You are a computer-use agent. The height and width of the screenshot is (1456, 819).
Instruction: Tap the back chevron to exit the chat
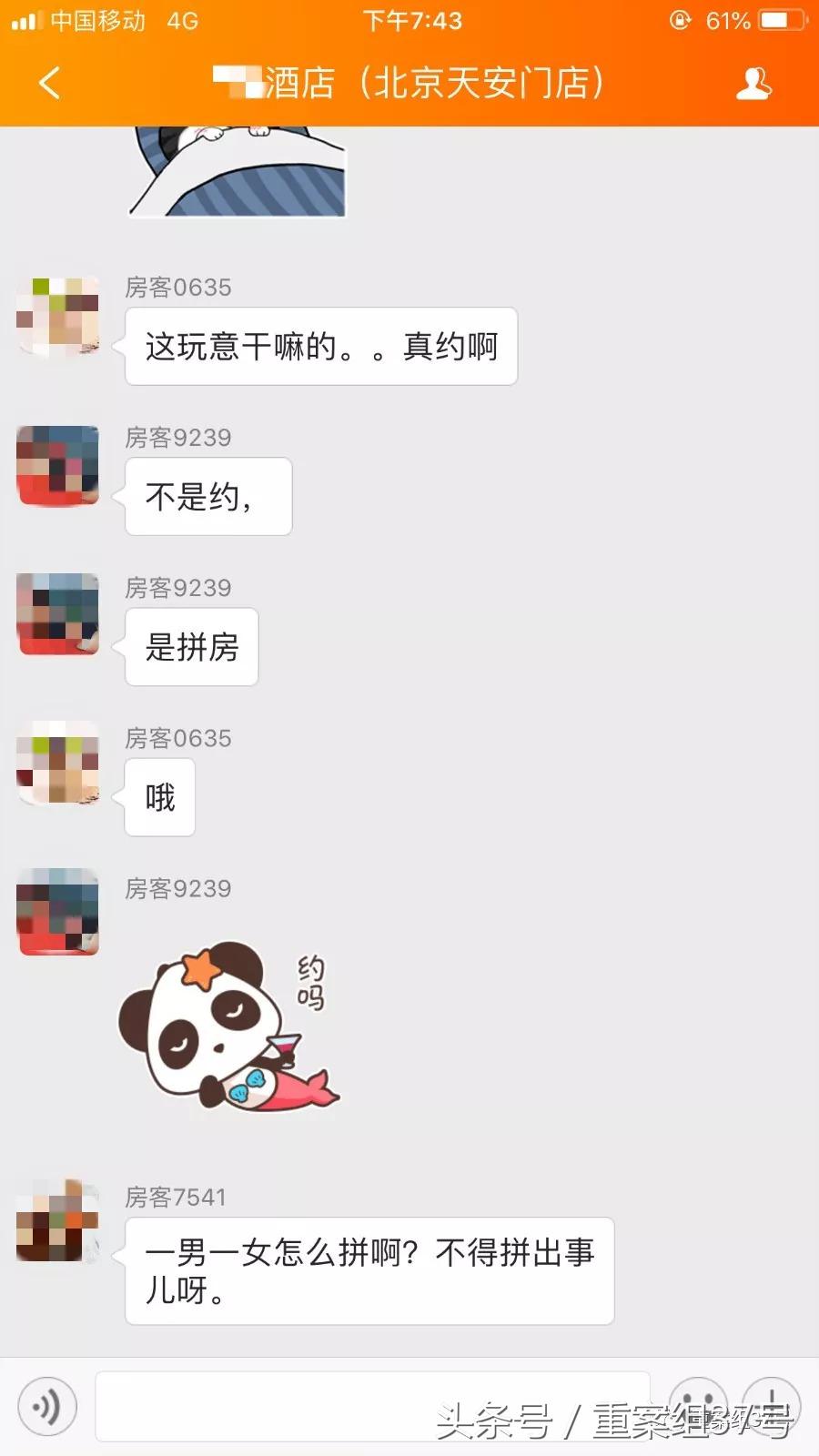pos(50,84)
